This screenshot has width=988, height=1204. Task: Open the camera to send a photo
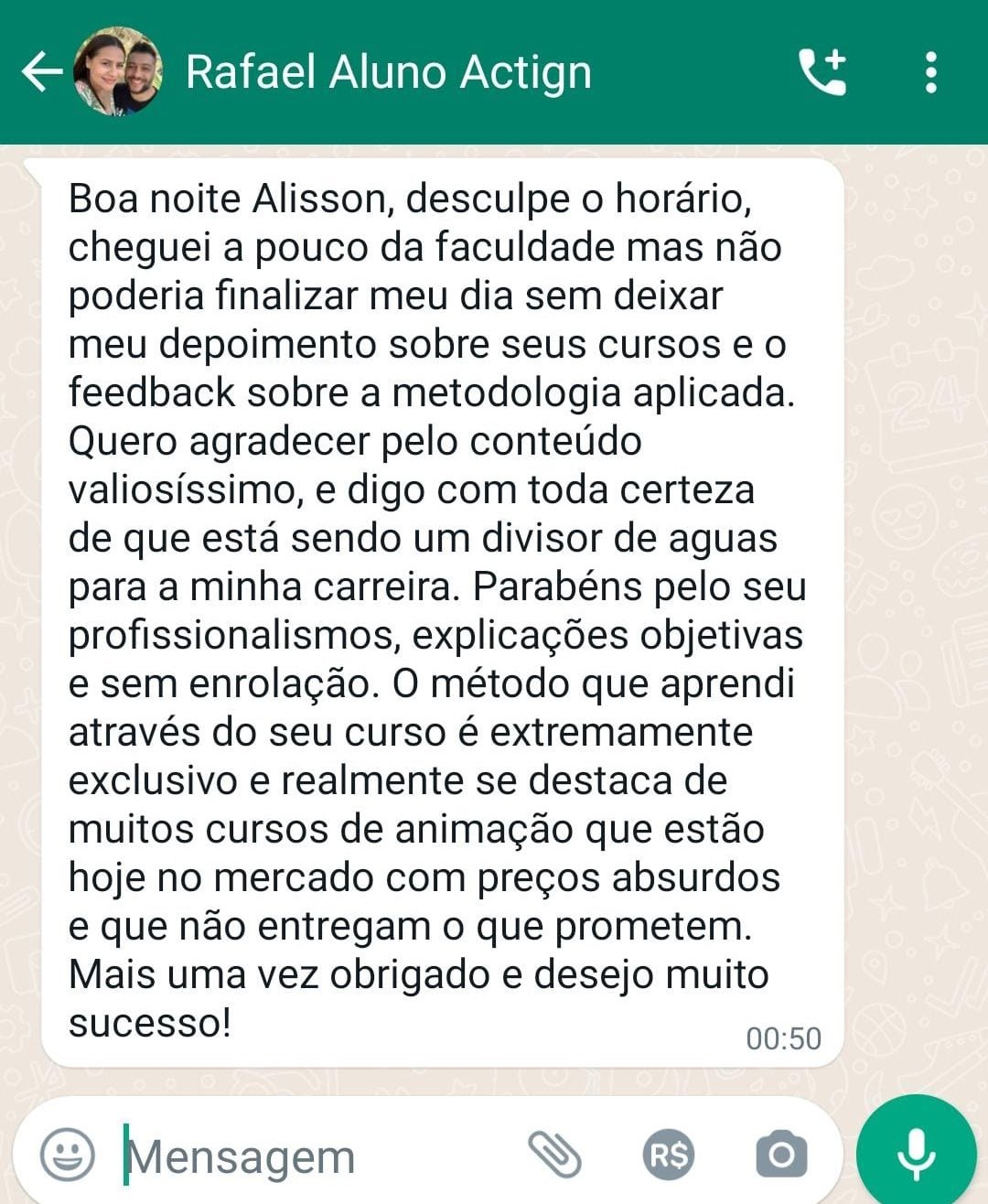tap(781, 1154)
